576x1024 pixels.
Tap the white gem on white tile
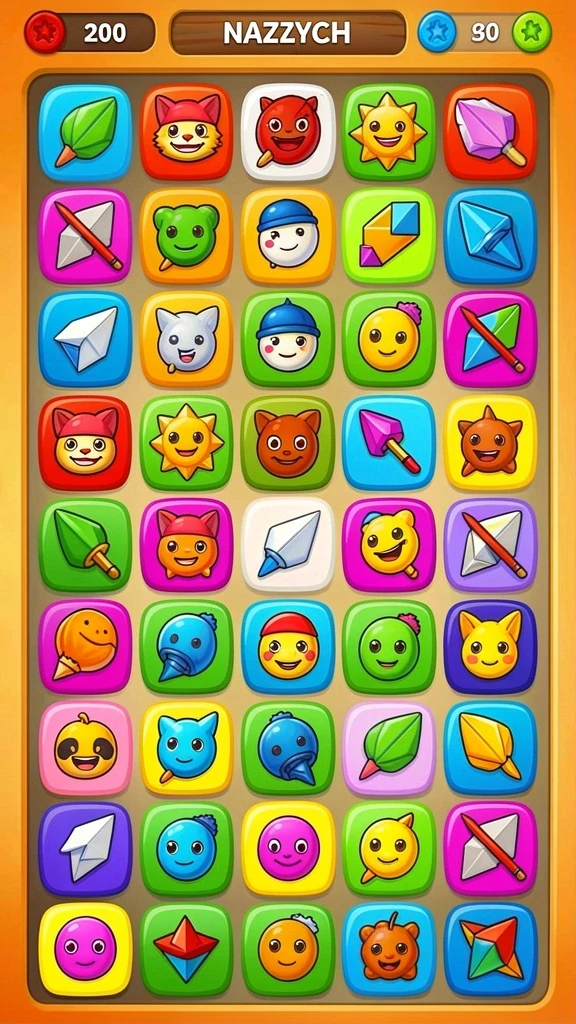pos(288,546)
